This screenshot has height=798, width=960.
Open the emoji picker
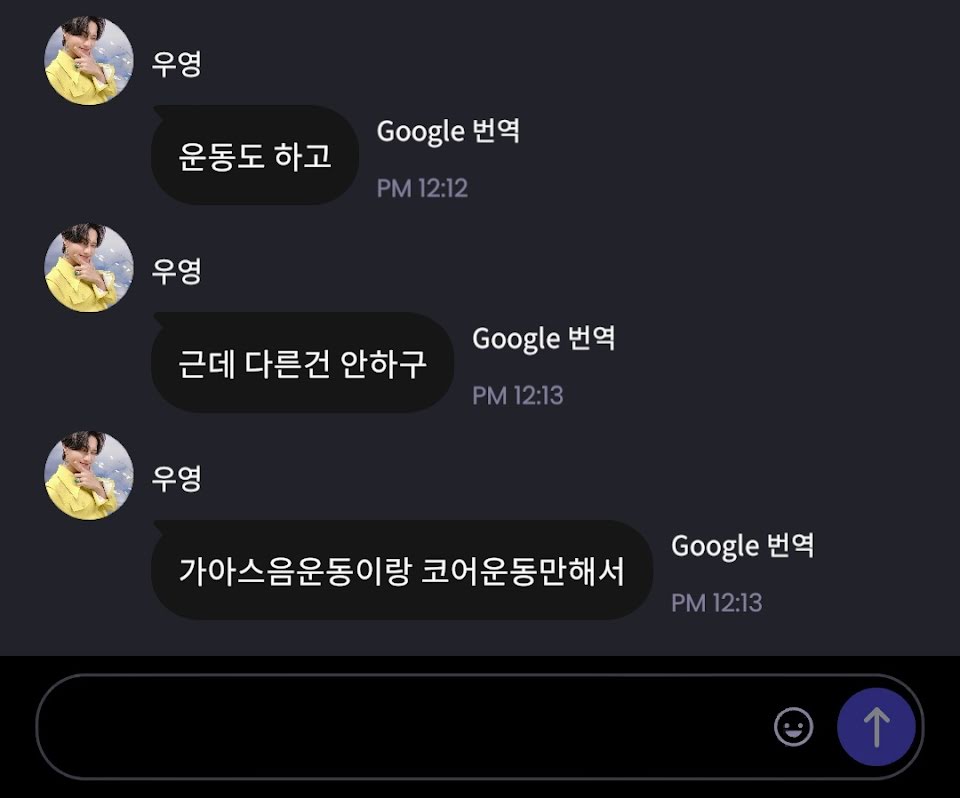click(793, 727)
